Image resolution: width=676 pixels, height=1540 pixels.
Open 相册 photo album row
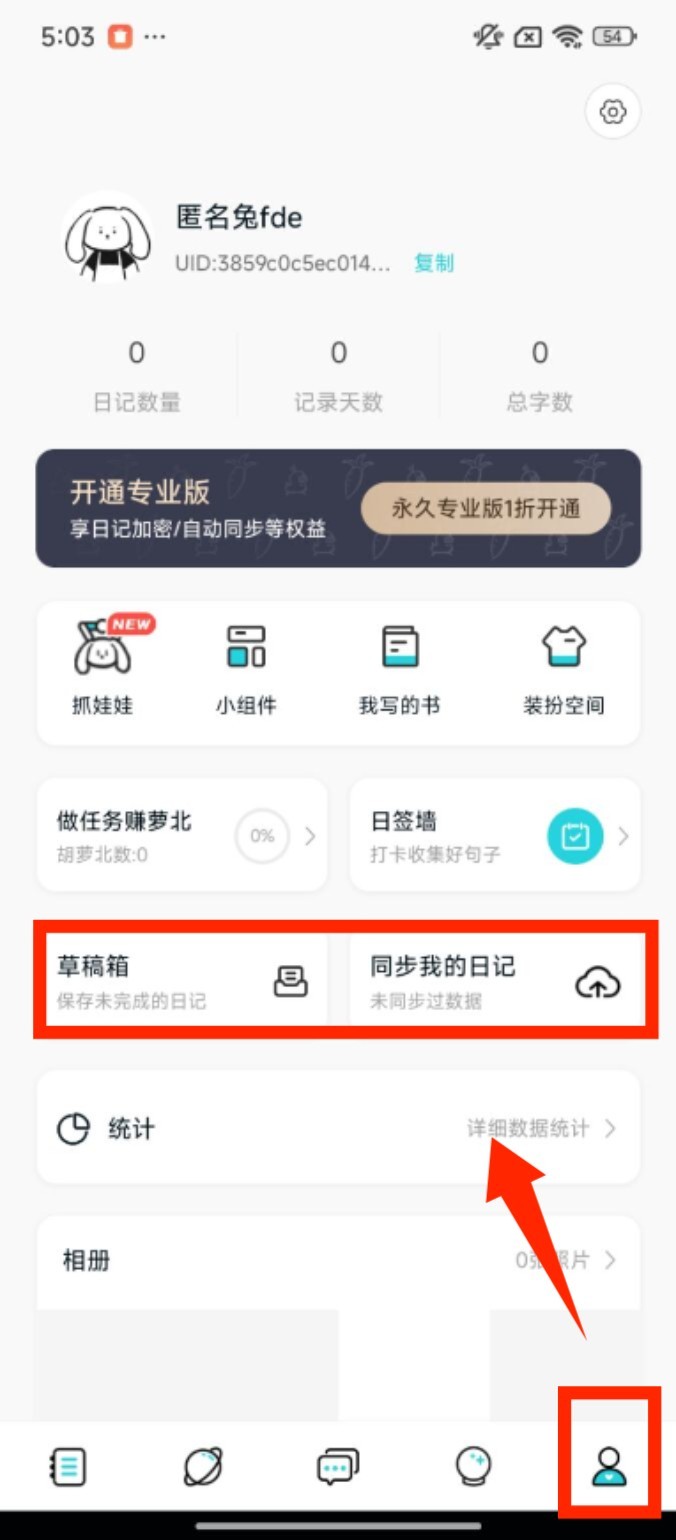point(338,1260)
